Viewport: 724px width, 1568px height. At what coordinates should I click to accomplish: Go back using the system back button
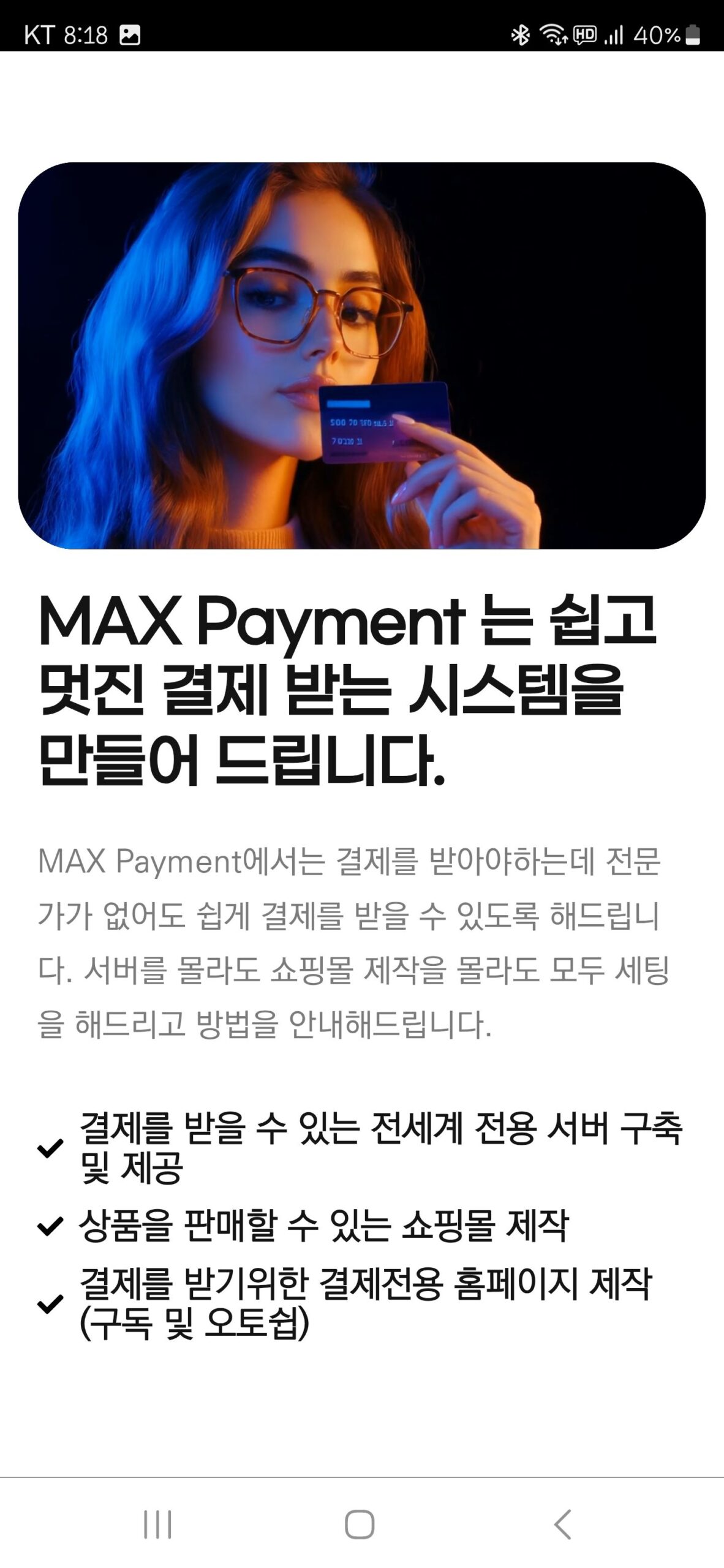pyautogui.click(x=562, y=1524)
